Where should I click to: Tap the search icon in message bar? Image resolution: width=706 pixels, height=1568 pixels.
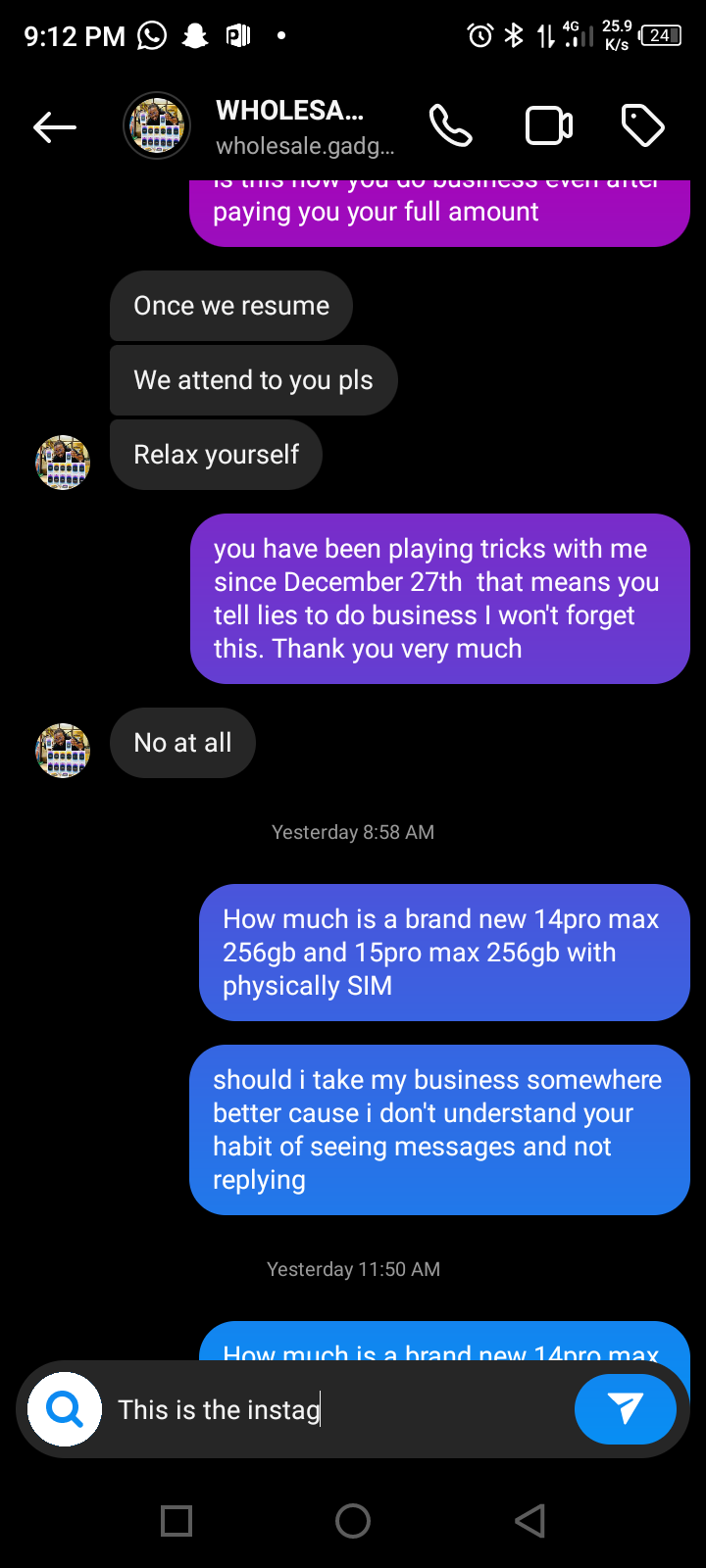65,1409
